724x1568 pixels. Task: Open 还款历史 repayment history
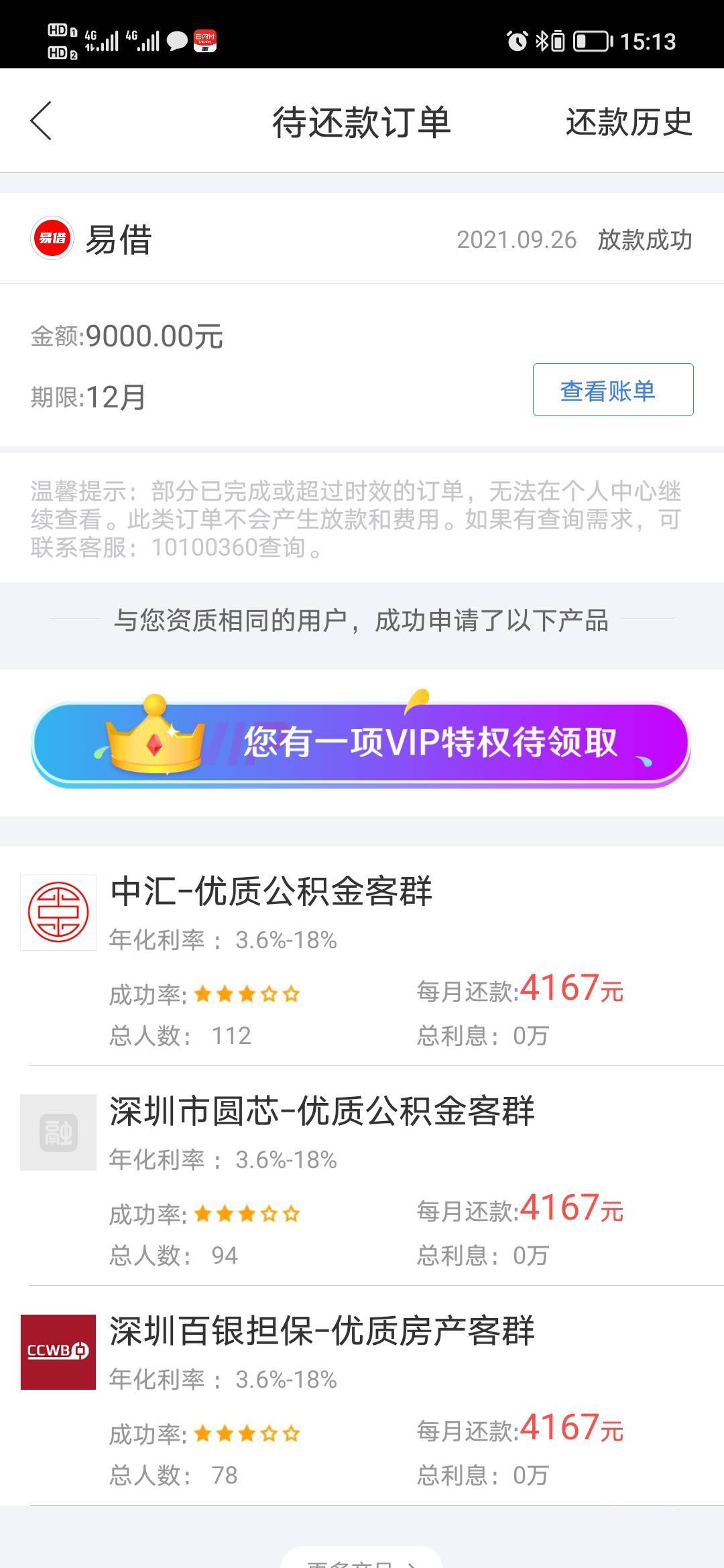629,122
